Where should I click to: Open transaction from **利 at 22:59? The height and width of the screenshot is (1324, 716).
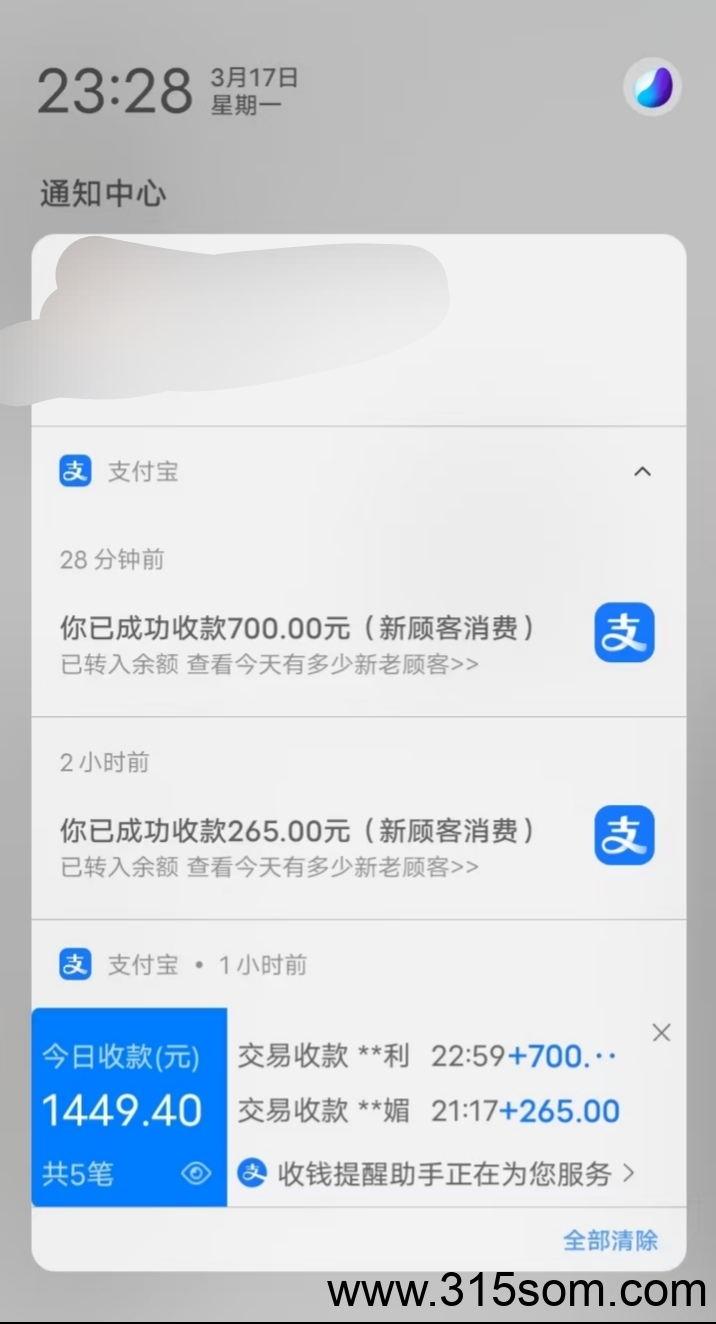point(428,1056)
